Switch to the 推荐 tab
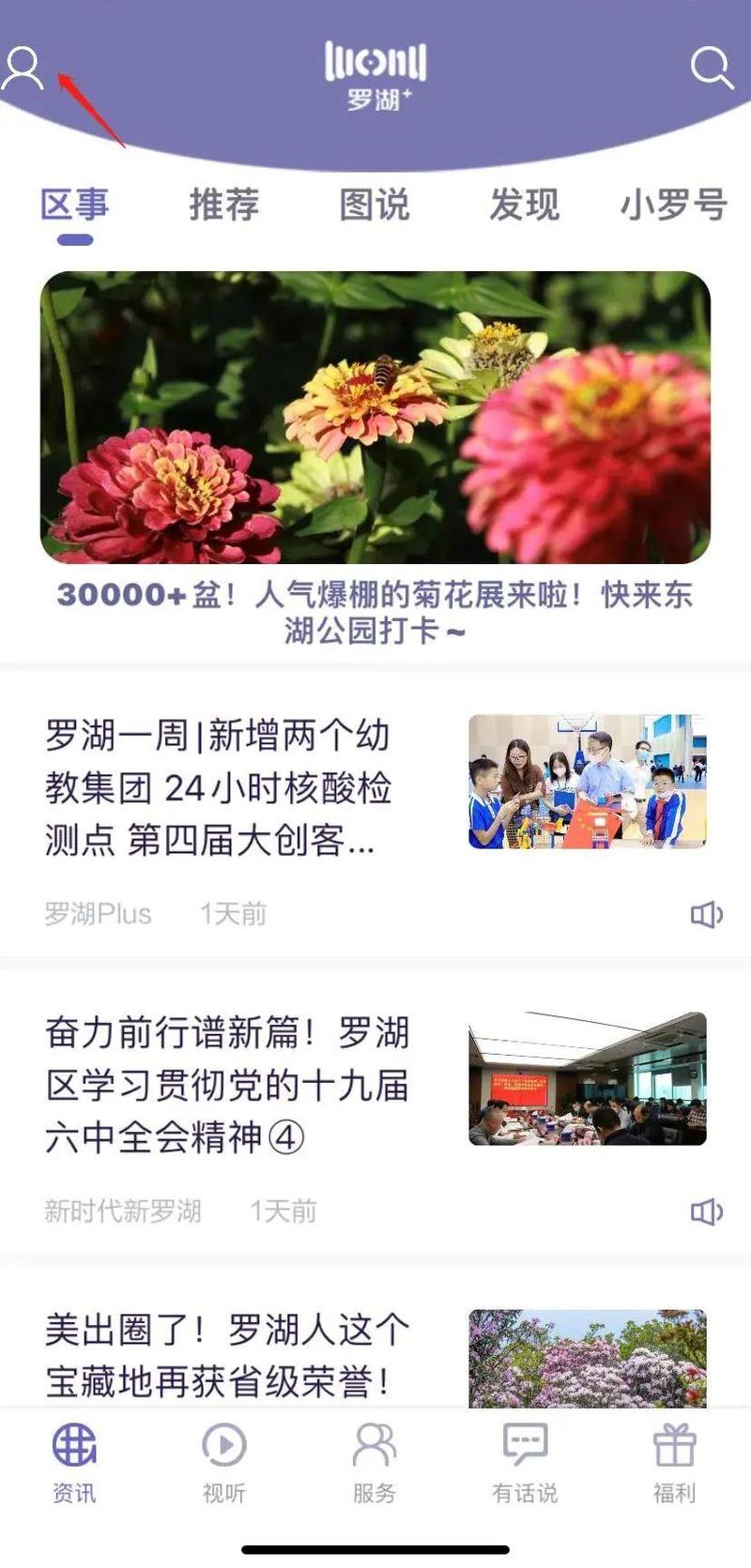751x1568 pixels. 224,204
